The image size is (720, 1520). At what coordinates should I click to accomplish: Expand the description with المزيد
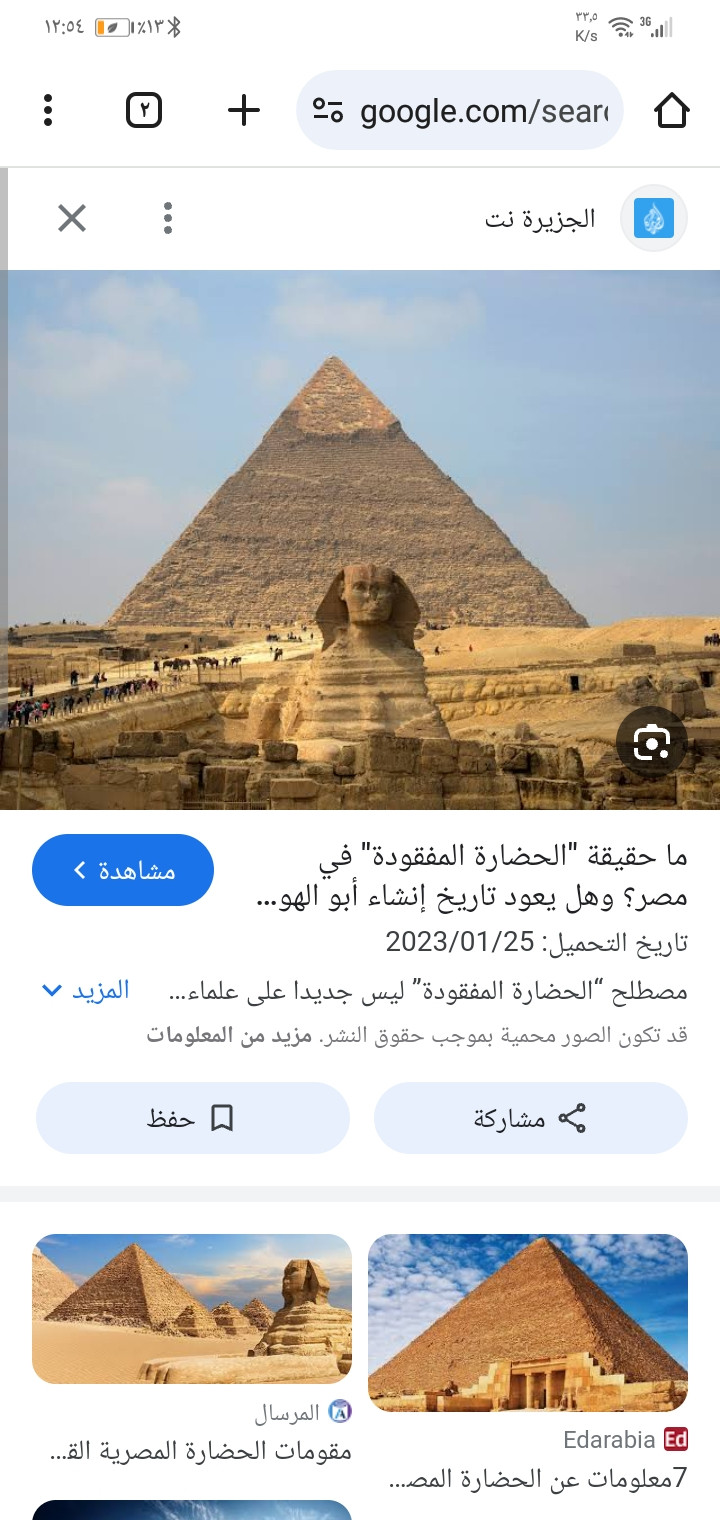pos(87,991)
